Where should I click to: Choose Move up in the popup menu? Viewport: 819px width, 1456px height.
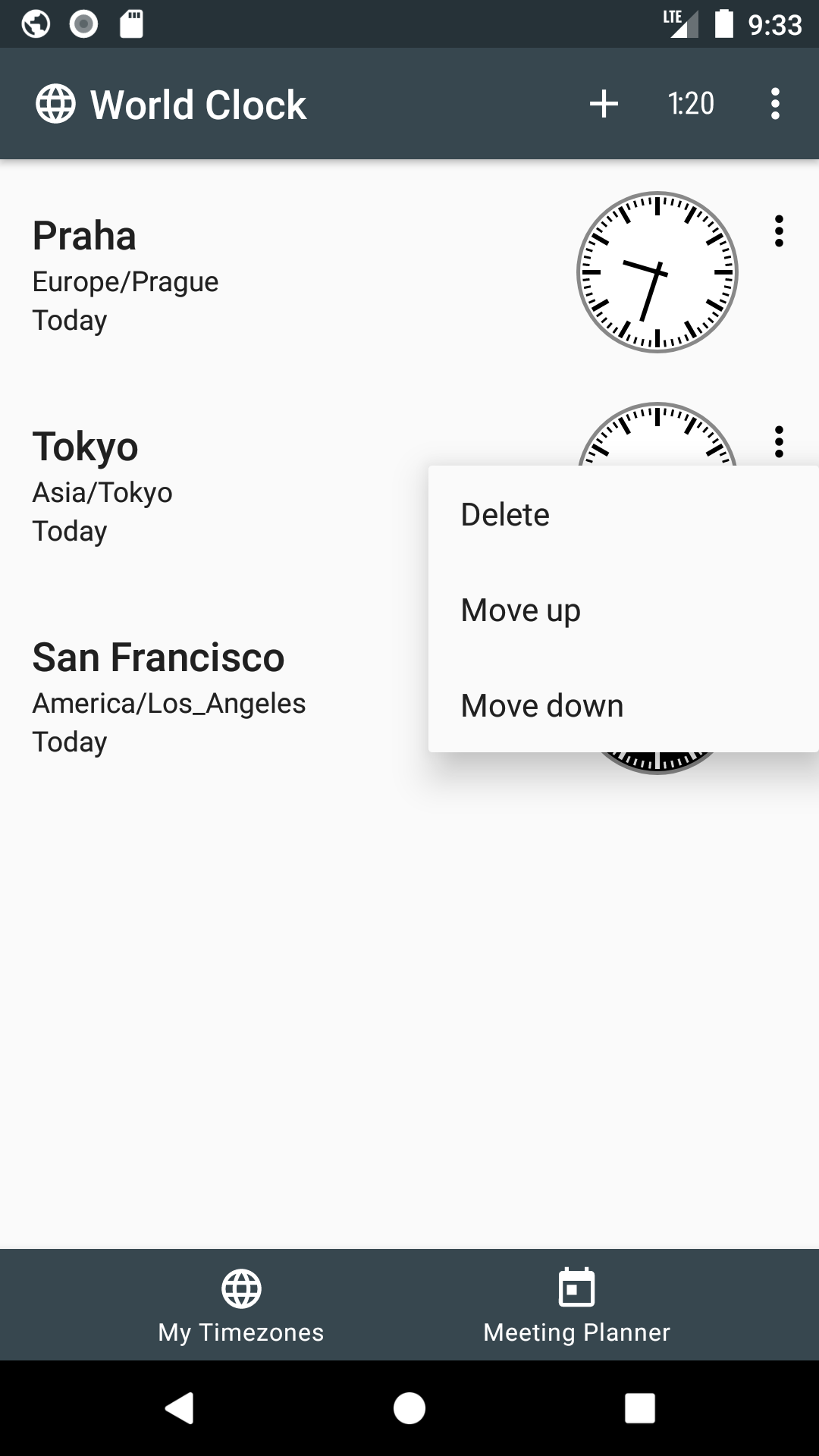(623, 610)
